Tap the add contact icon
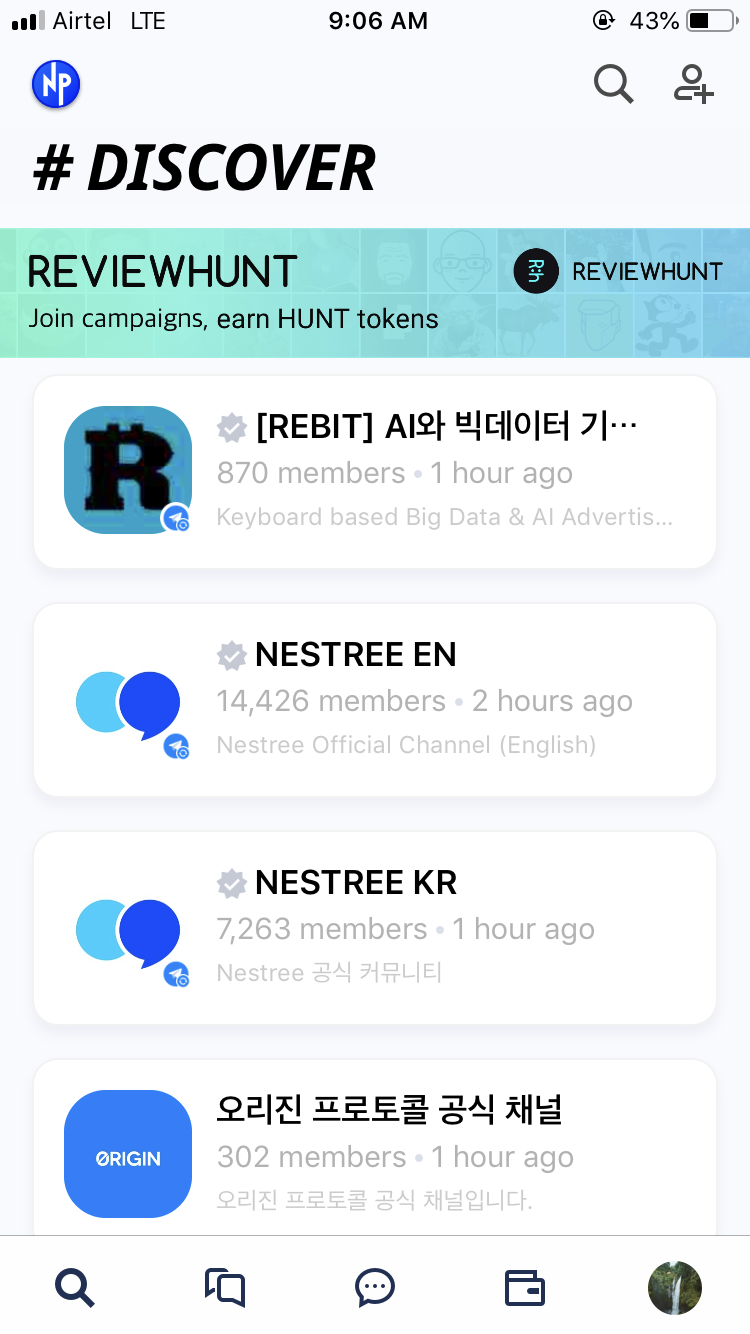This screenshot has width=750, height=1334. click(x=693, y=84)
